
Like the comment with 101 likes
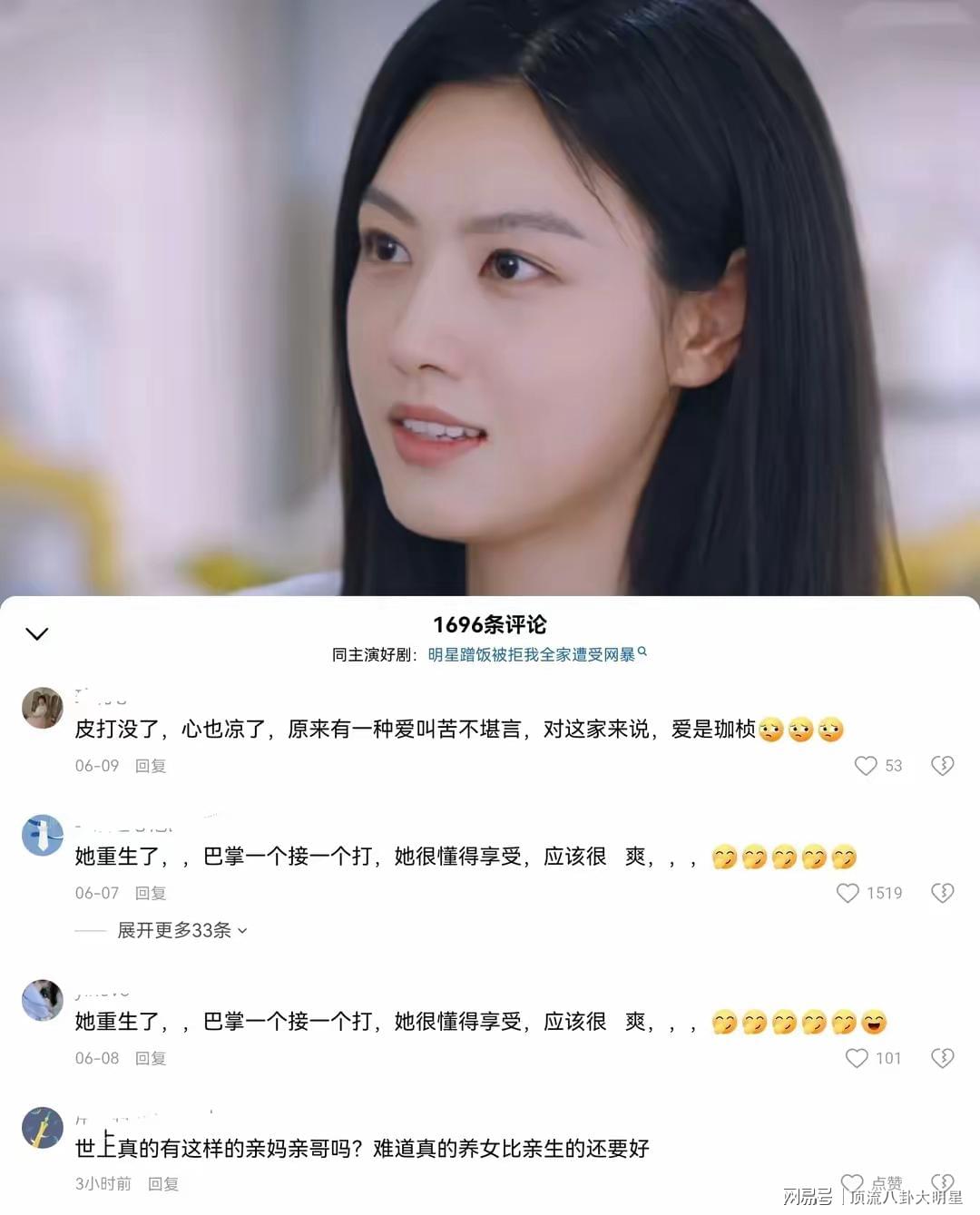tap(857, 1058)
